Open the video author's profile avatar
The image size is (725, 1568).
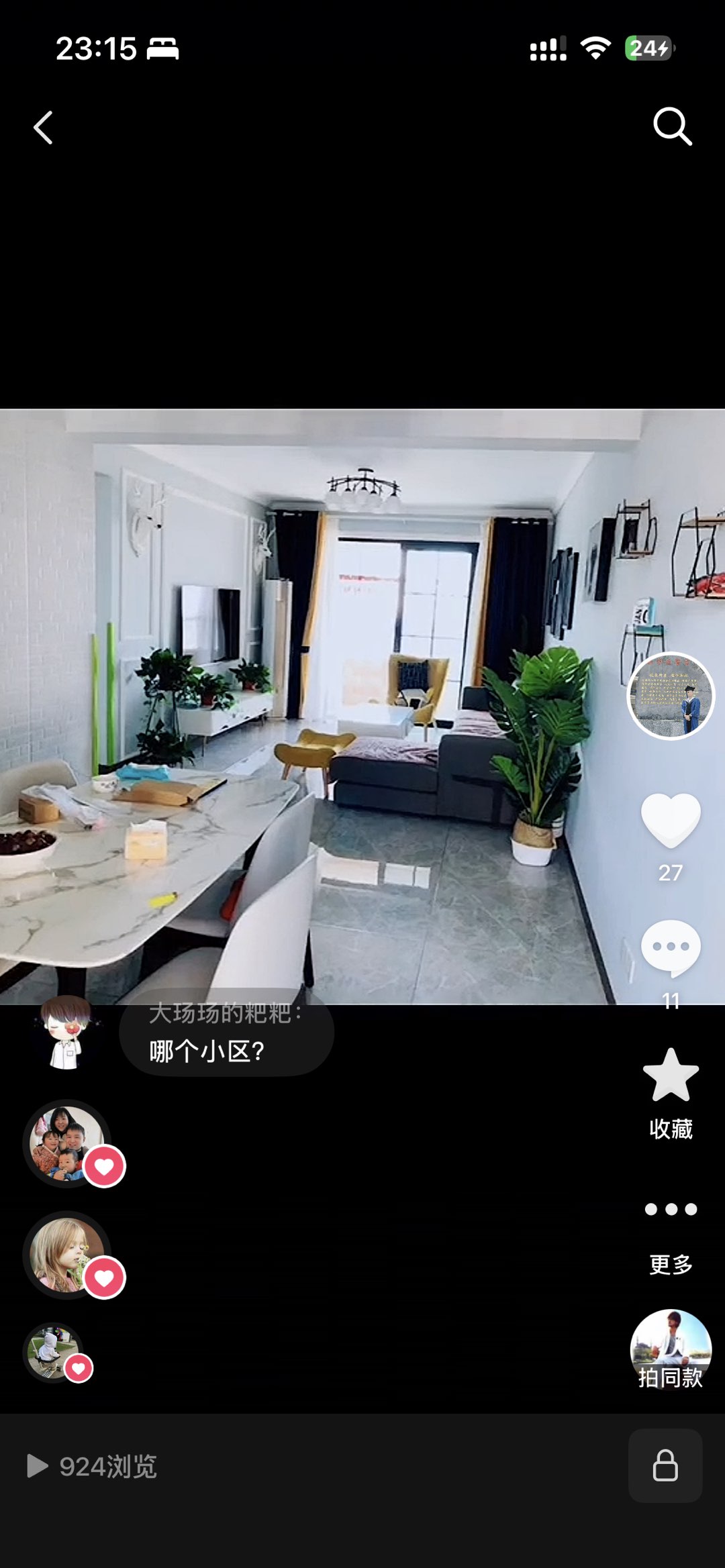(x=671, y=696)
